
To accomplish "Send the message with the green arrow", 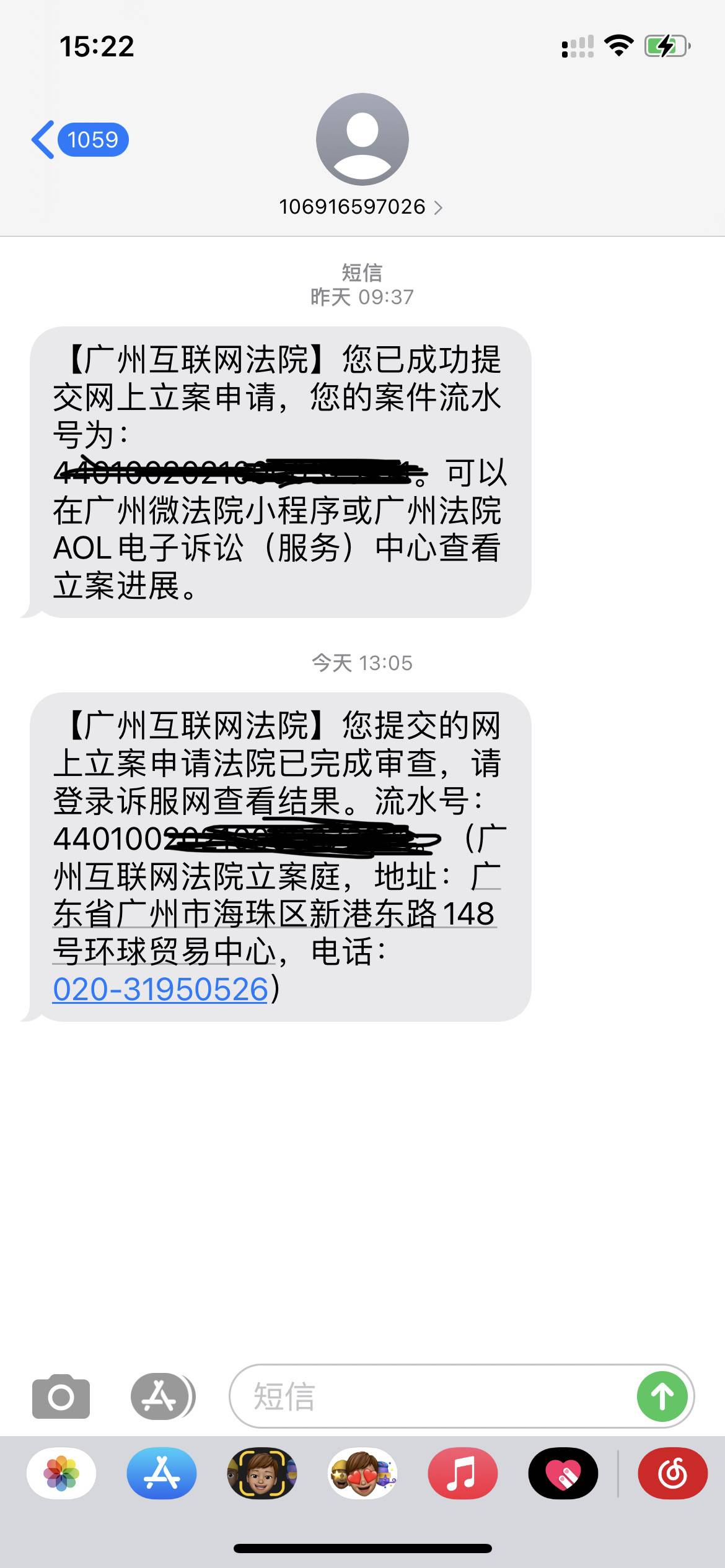I will (662, 1396).
